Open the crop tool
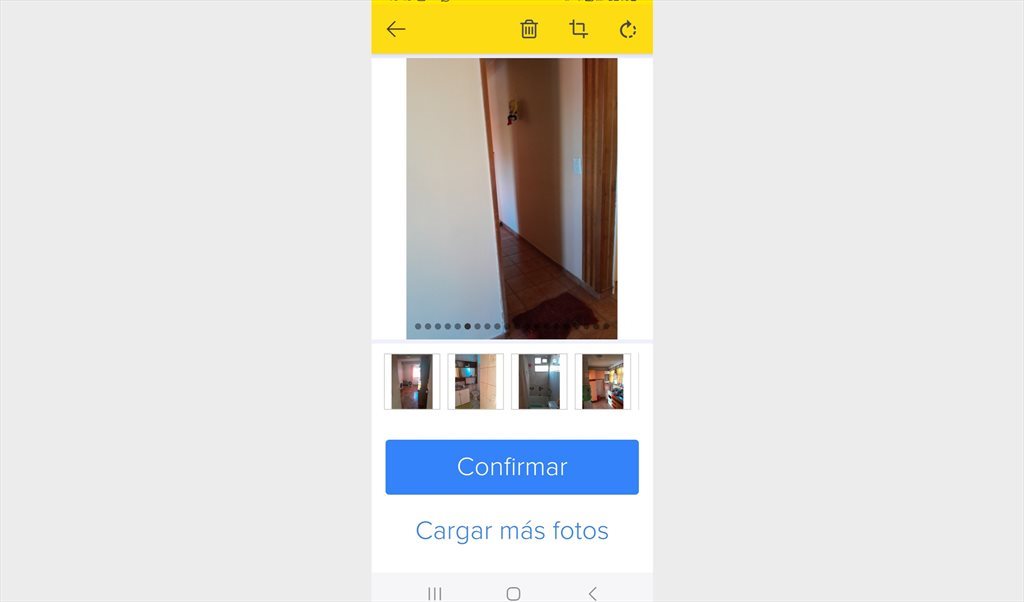 pos(578,29)
